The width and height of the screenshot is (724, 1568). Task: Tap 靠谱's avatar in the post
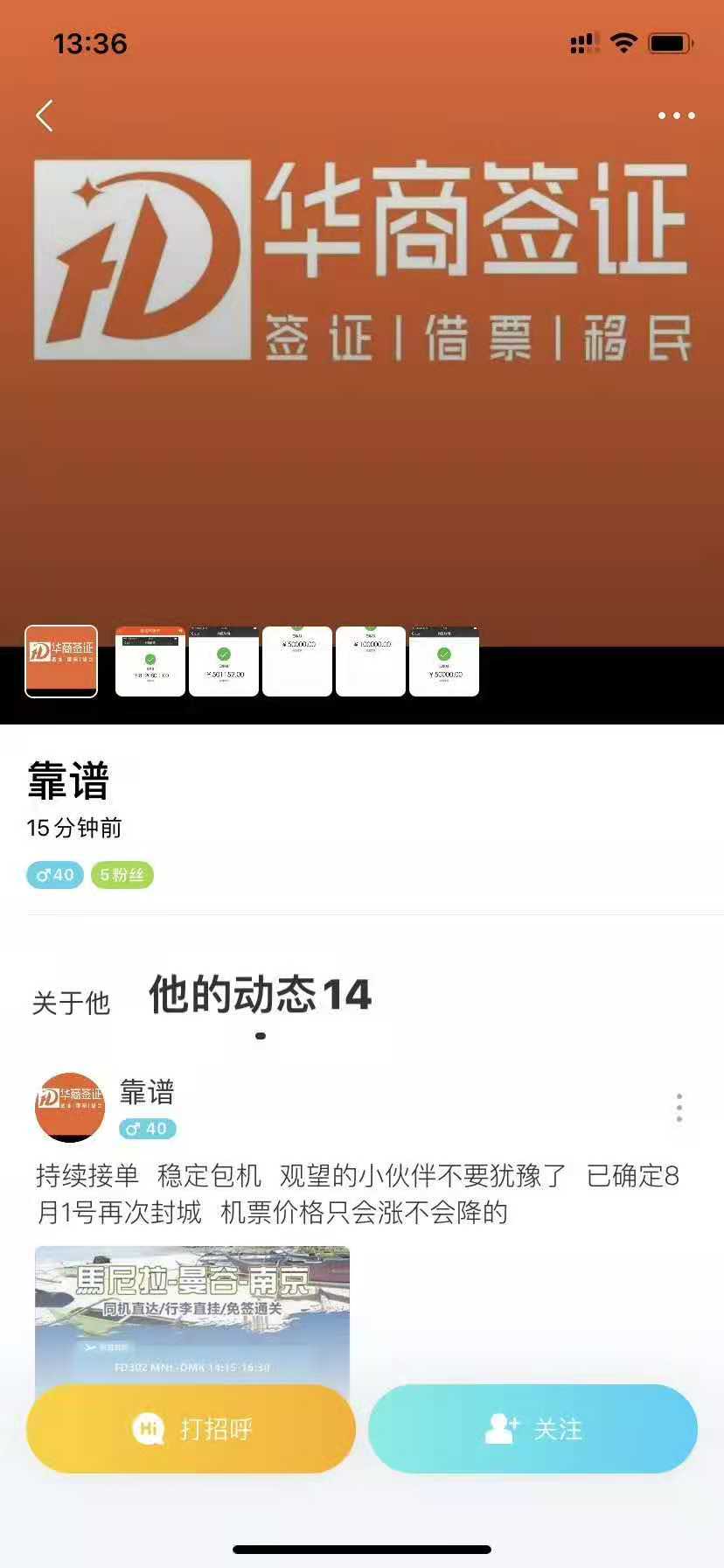point(70,1107)
